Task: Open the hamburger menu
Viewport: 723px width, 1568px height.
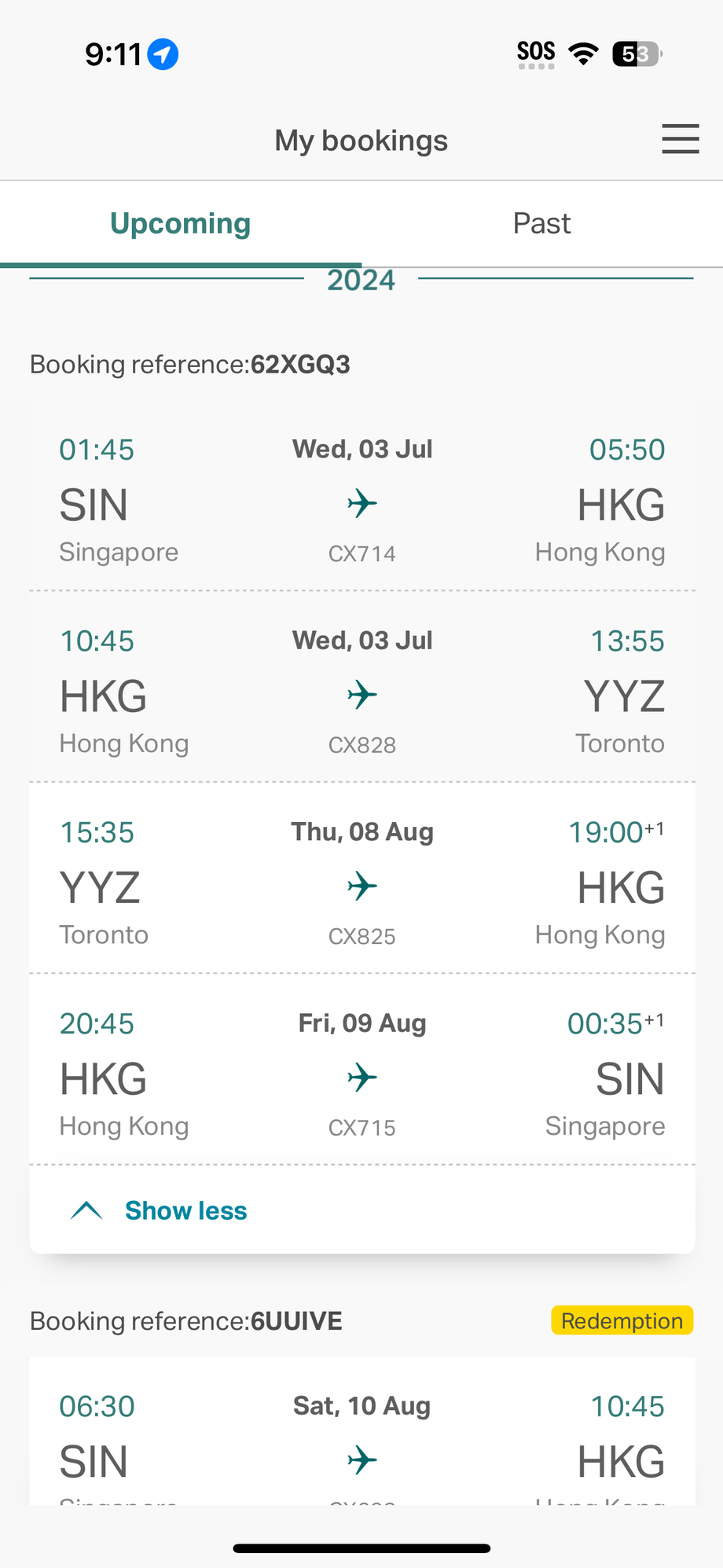Action: pyautogui.click(x=680, y=139)
